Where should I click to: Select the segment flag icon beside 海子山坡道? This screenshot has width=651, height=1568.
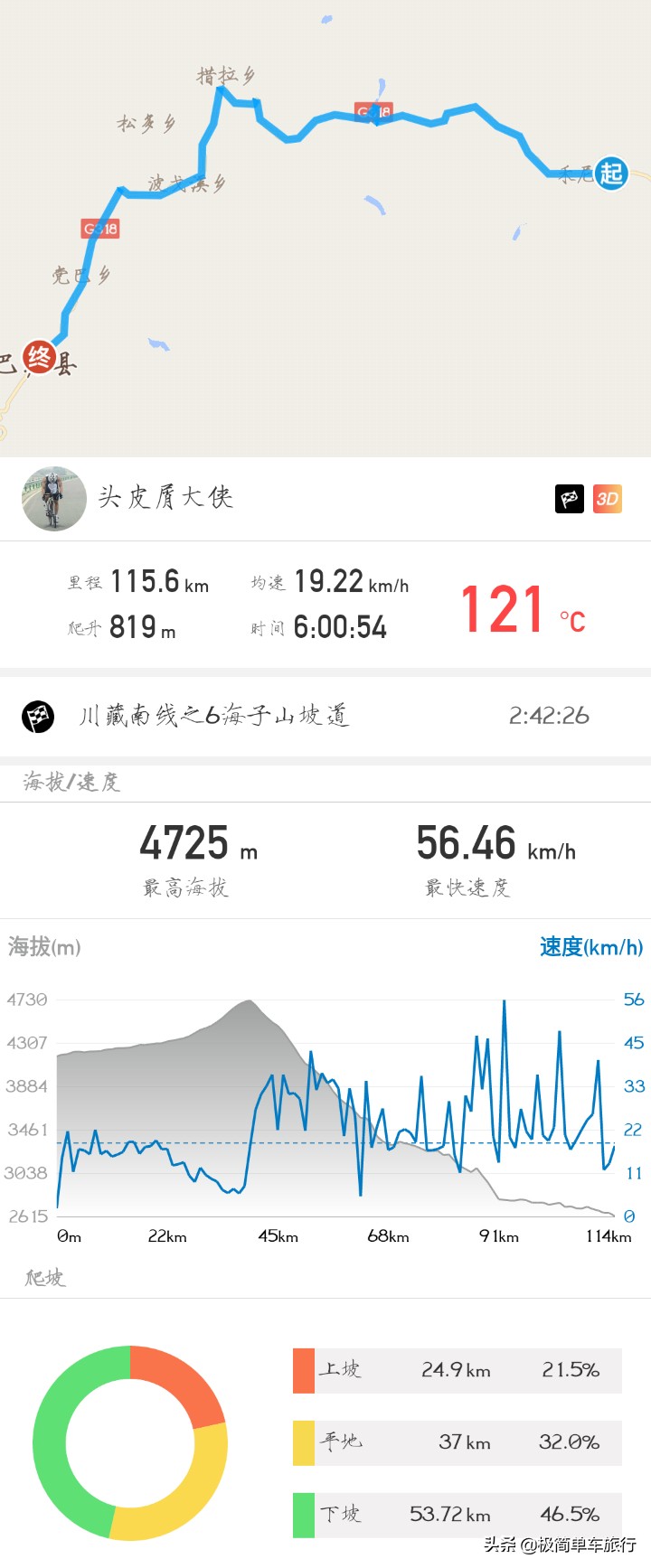tap(37, 715)
